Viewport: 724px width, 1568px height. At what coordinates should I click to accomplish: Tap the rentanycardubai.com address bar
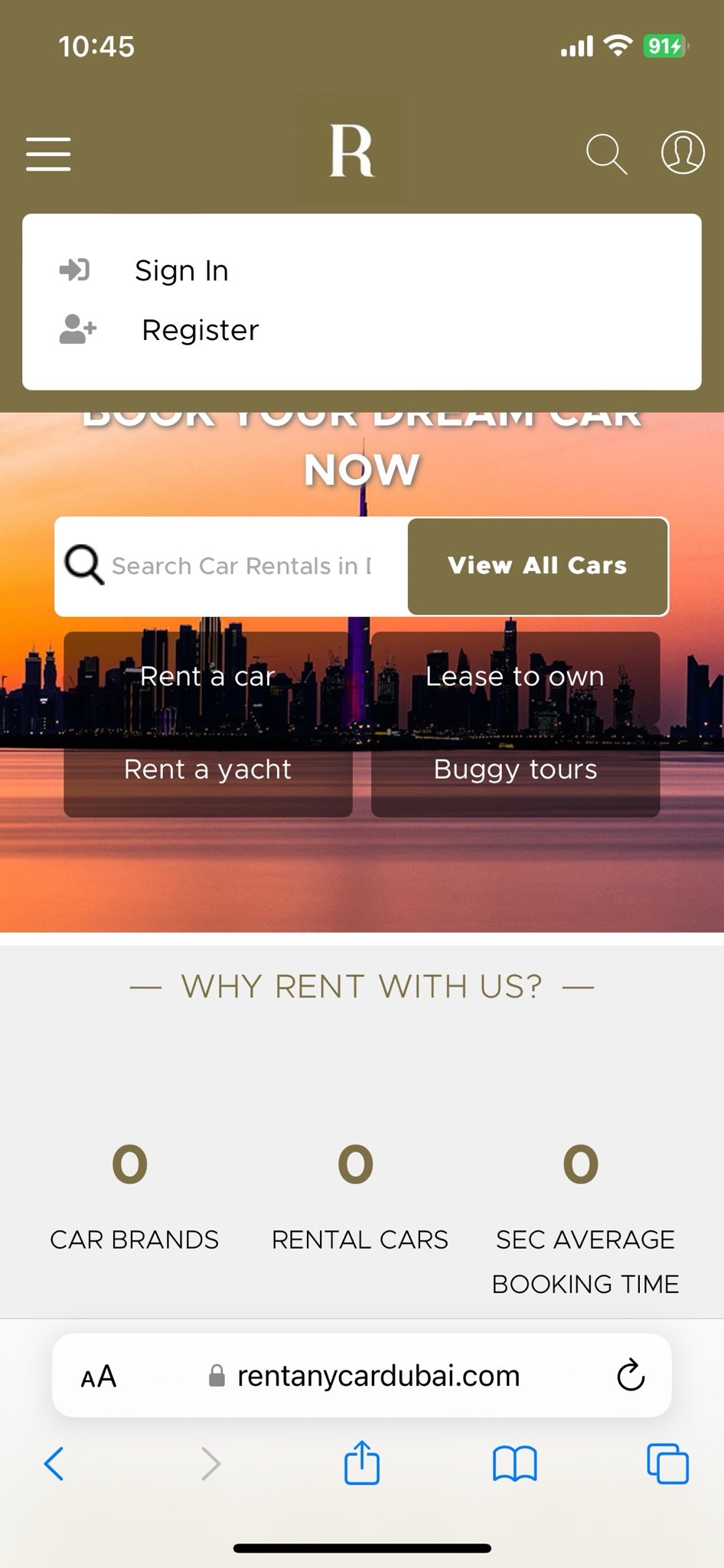378,1376
